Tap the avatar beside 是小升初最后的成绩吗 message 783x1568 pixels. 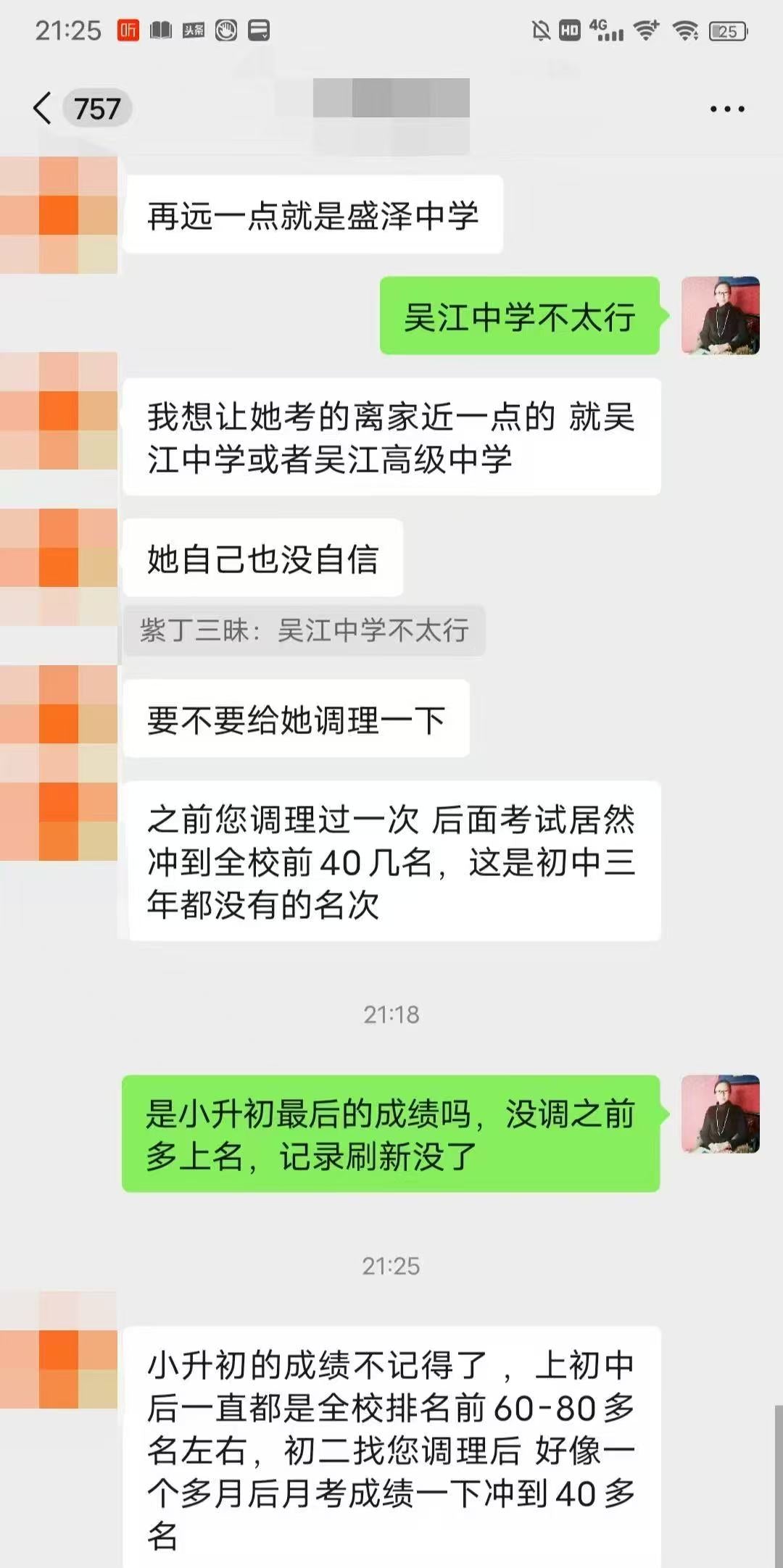coord(720,1114)
